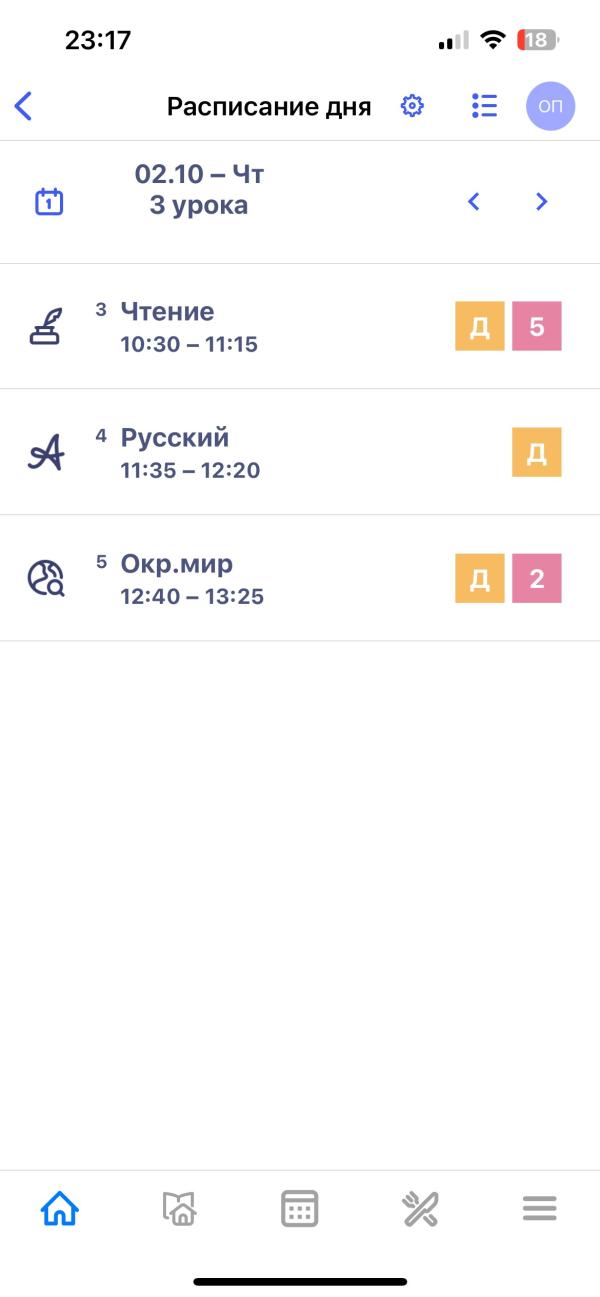Screen dimensions: 600x1297
Task: Open the hamburger menu tab
Action: 540,1209
